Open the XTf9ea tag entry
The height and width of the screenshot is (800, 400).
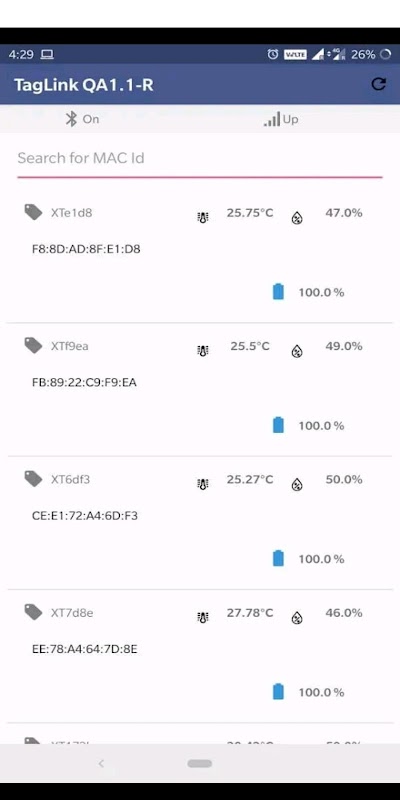tap(199, 390)
